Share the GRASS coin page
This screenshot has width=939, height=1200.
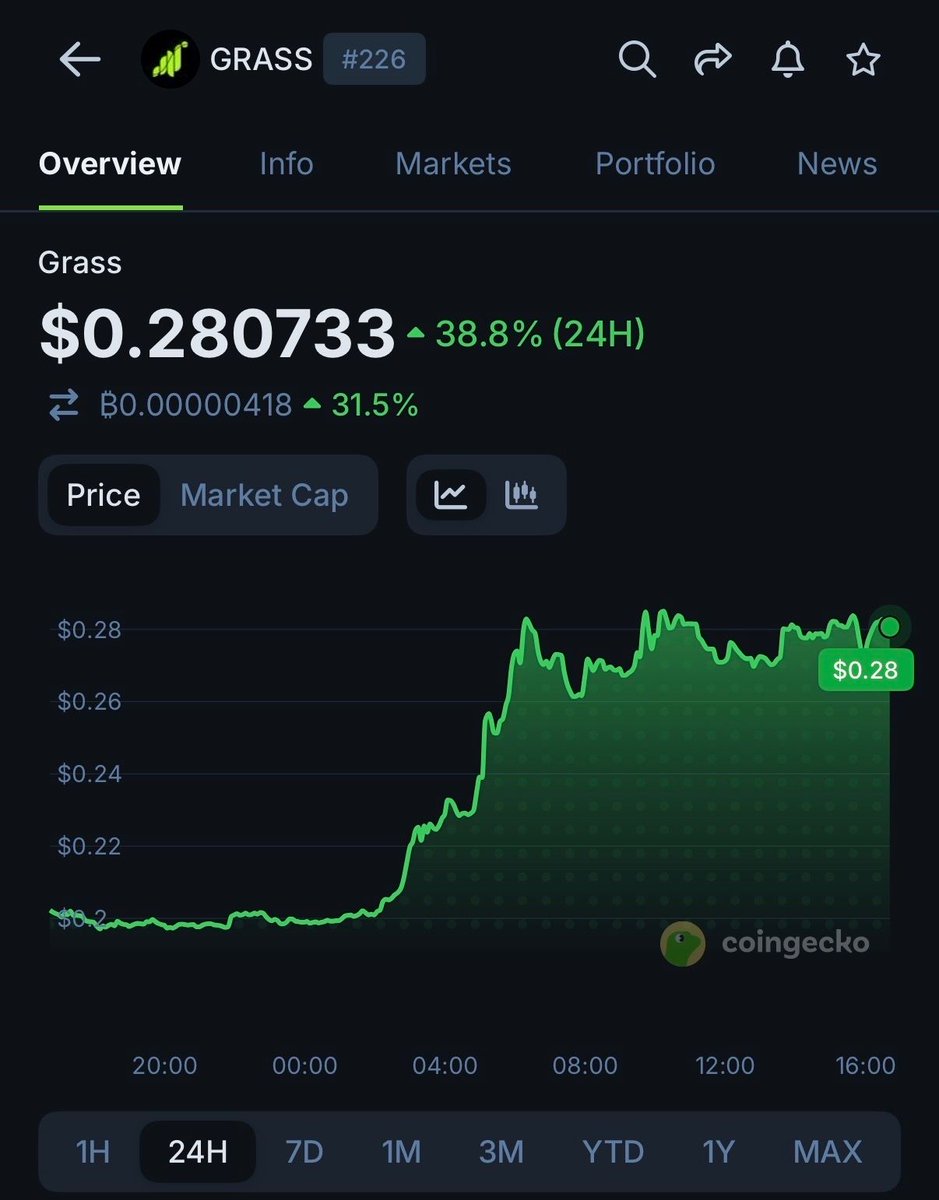point(712,61)
